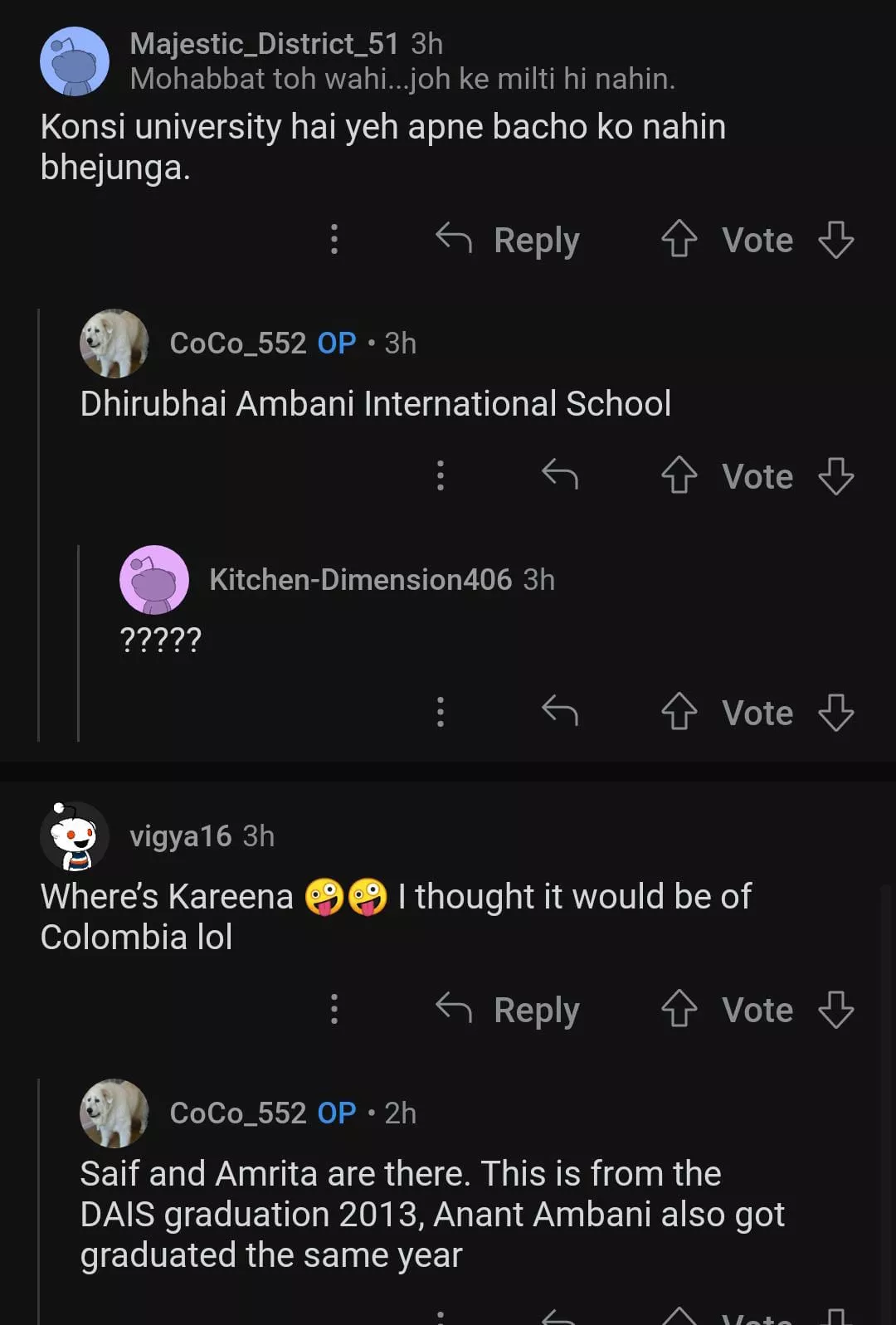Upvote vigya16's comment

click(x=679, y=1010)
